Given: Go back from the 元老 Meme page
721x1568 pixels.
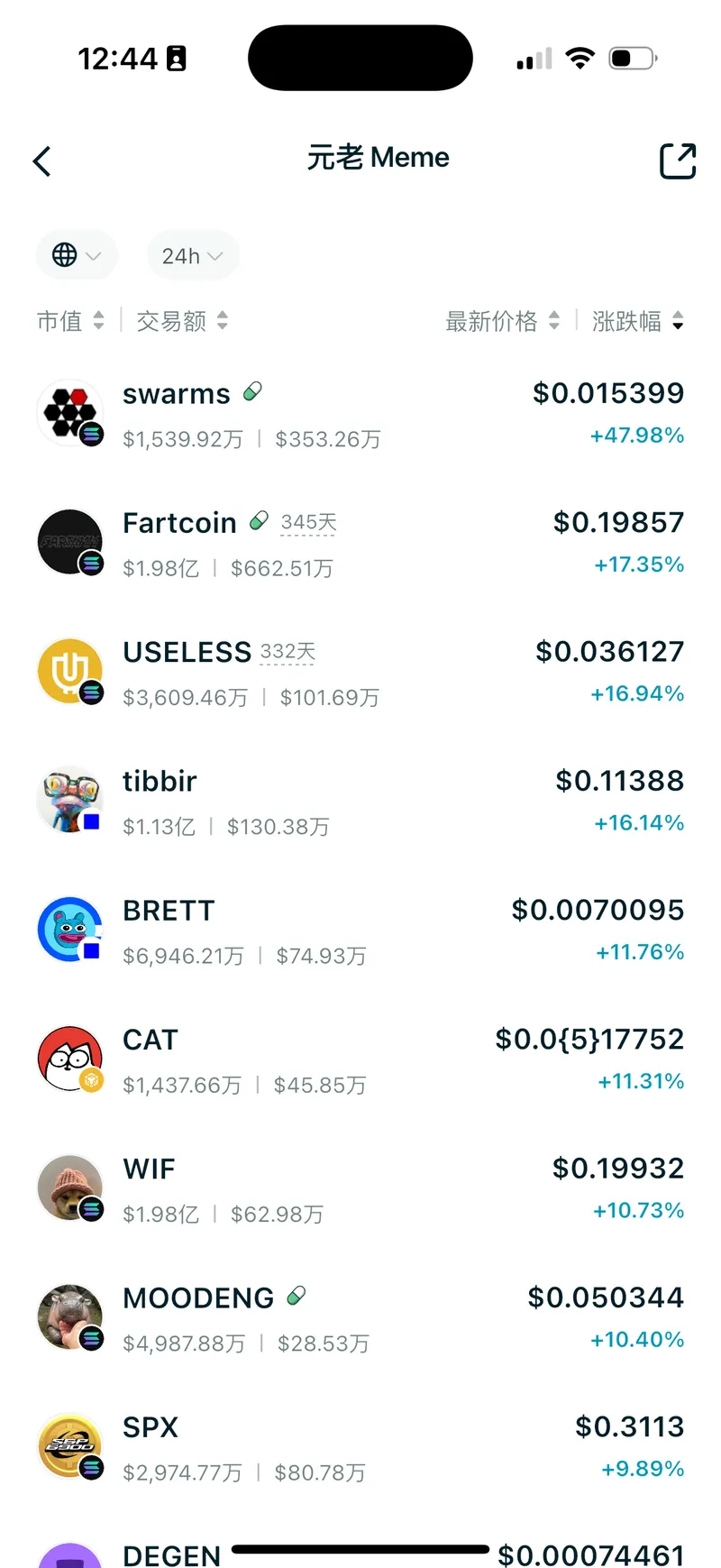Looking at the screenshot, I should [x=41, y=161].
